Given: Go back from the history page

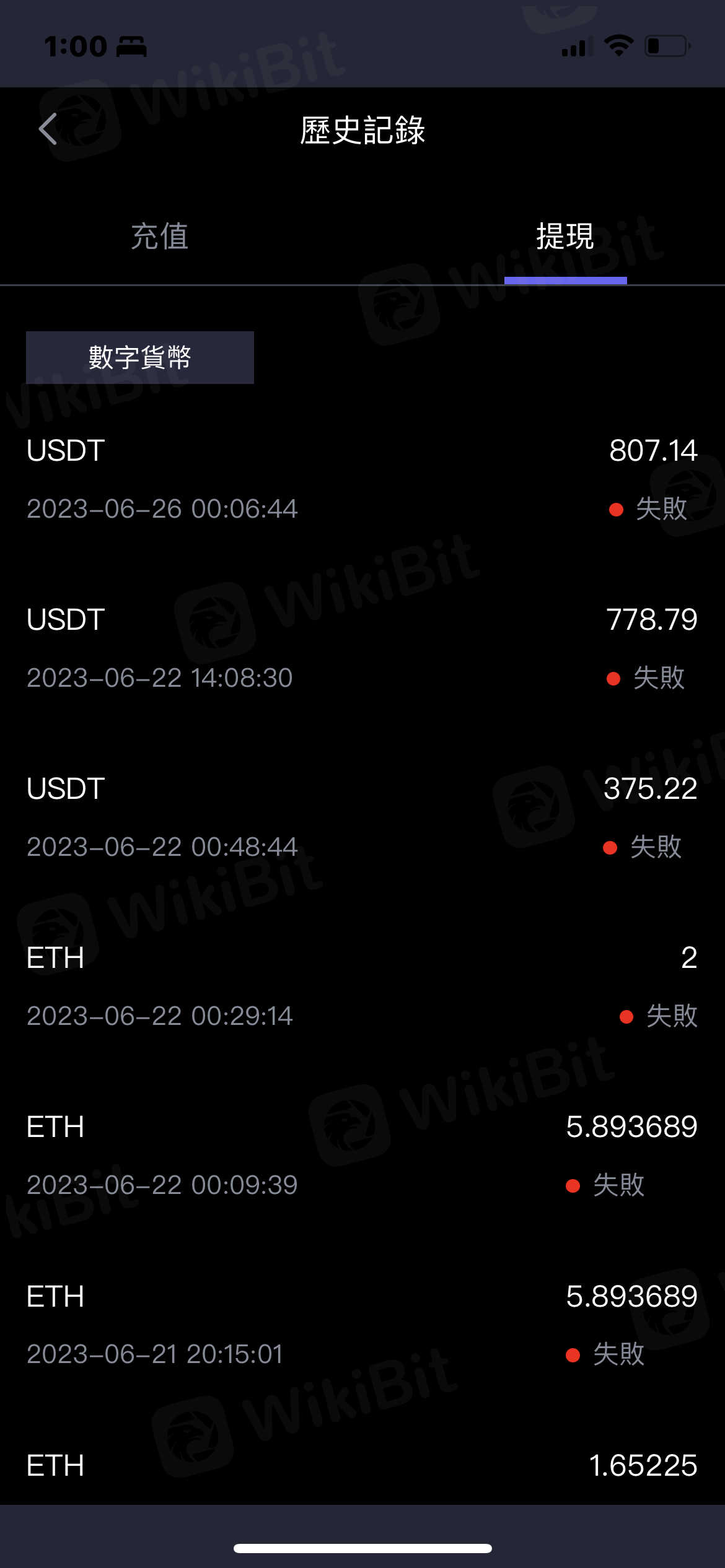Looking at the screenshot, I should click(48, 129).
